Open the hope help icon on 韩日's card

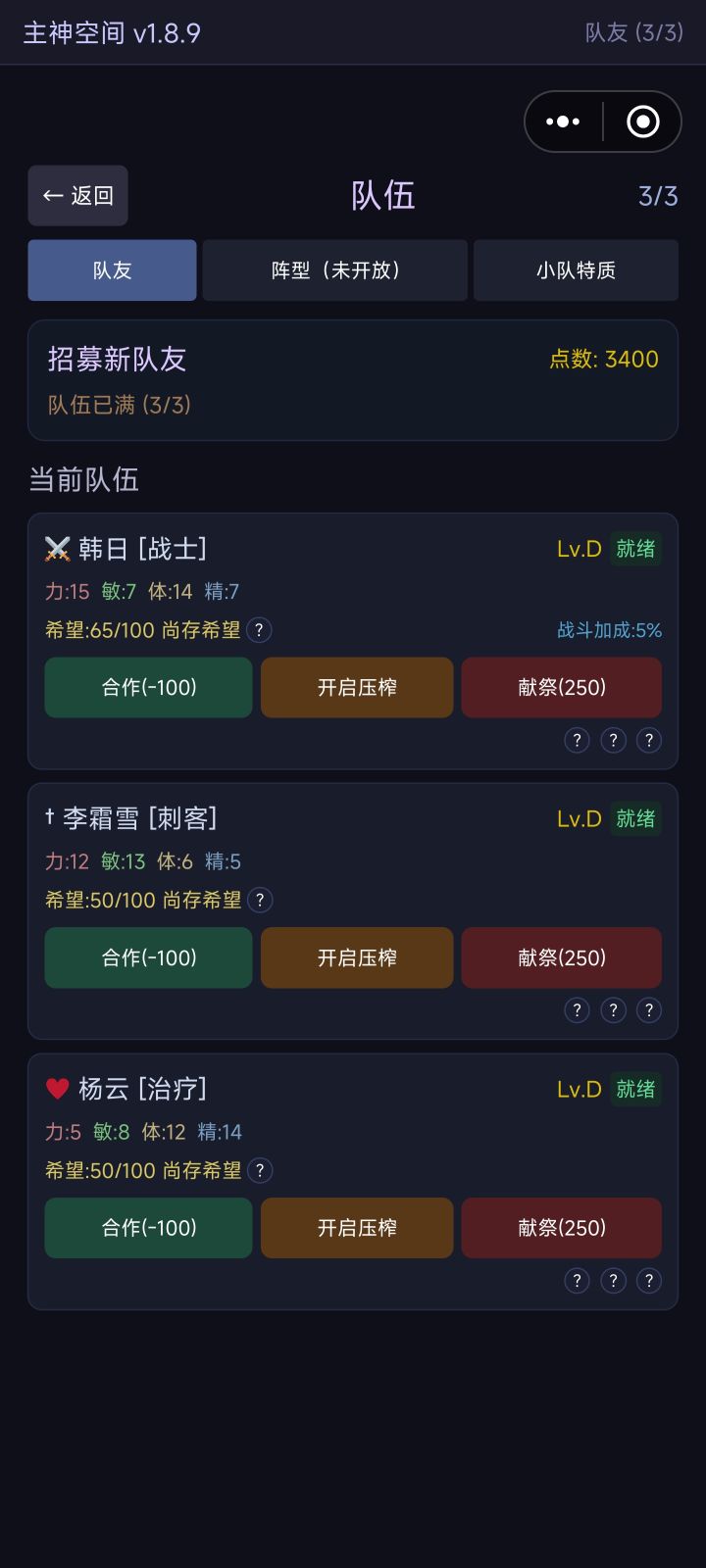[x=259, y=630]
